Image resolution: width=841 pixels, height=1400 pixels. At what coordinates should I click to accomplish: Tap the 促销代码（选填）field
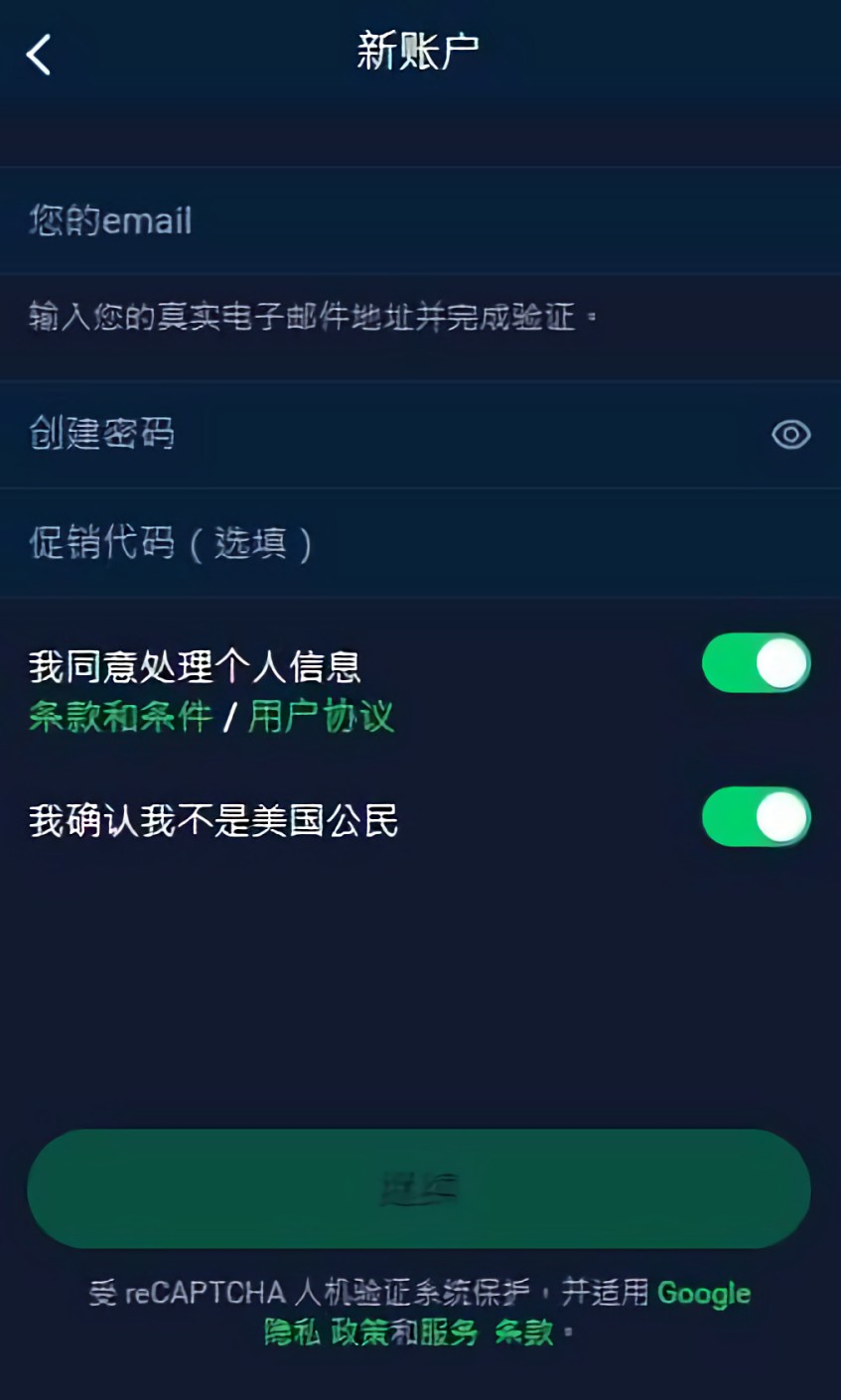(x=397, y=543)
